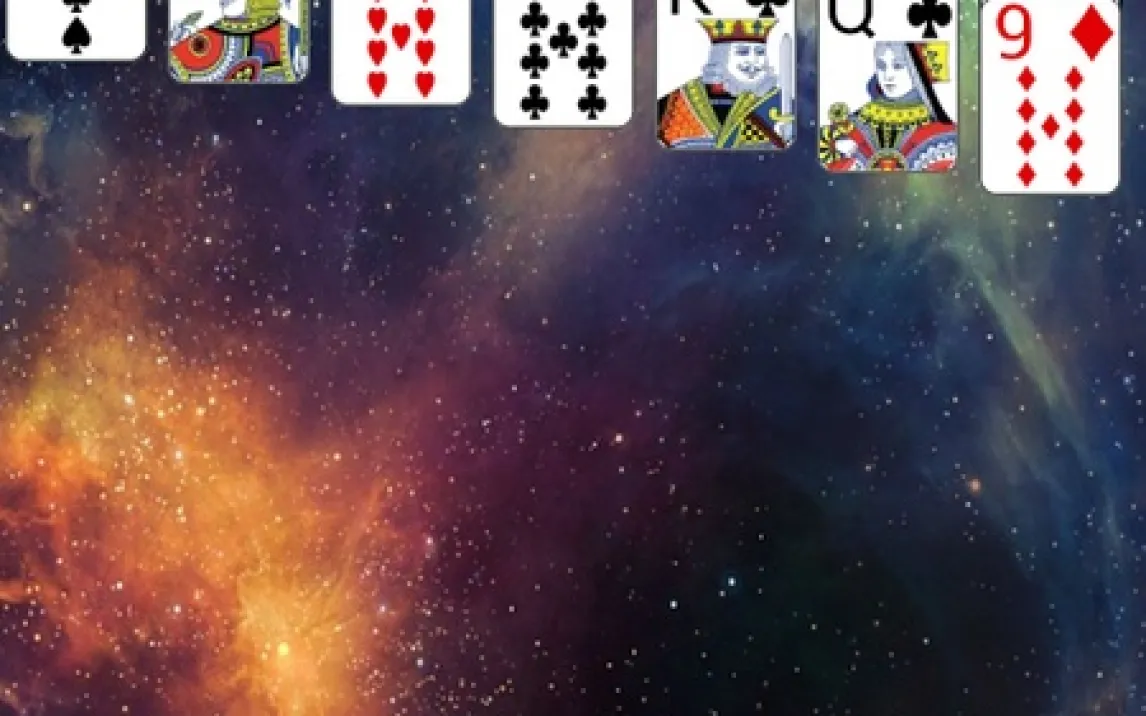
Task: Tap the face card in the second column
Action: click(x=238, y=41)
